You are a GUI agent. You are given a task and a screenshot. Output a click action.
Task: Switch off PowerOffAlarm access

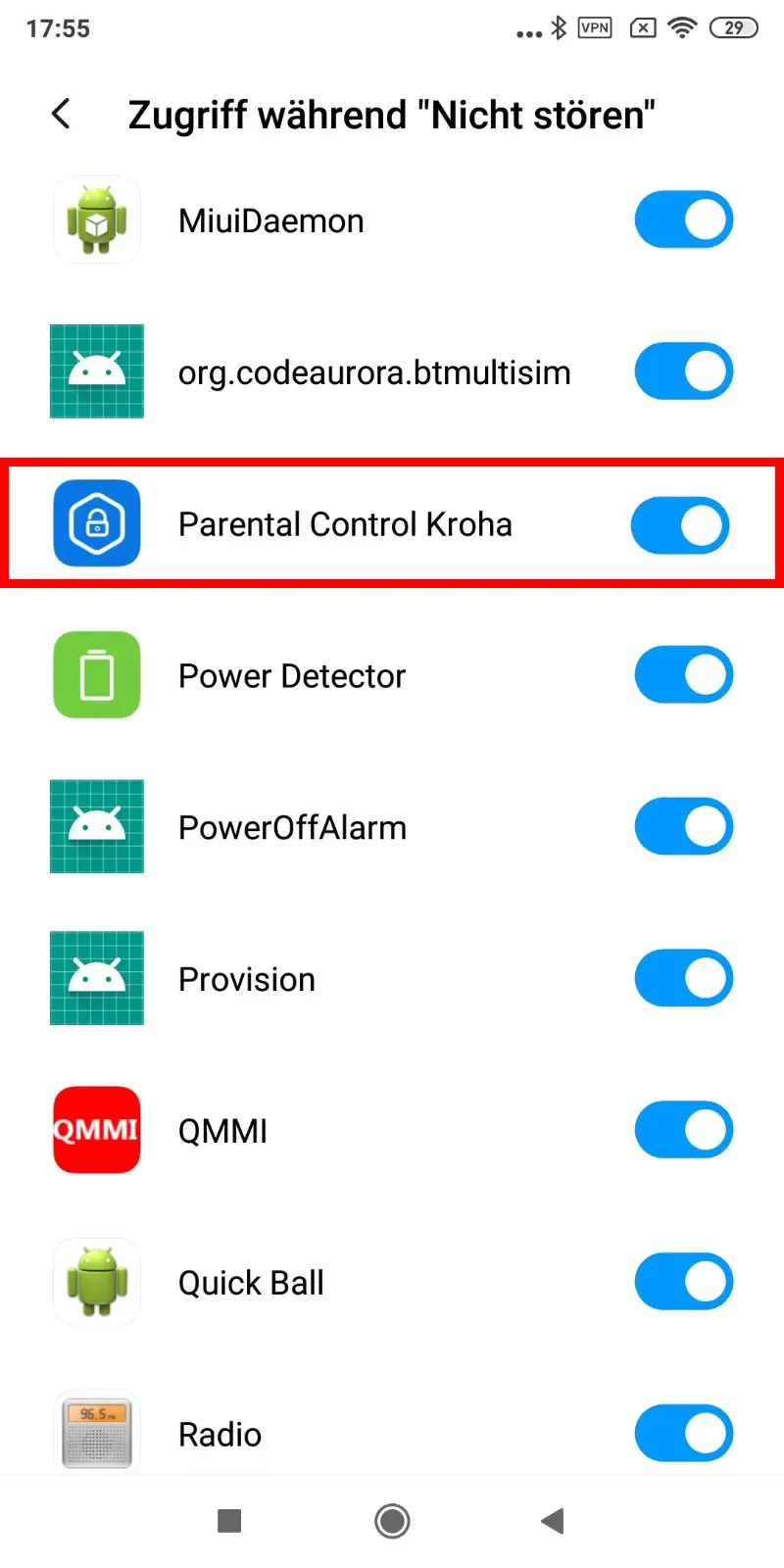tap(683, 827)
